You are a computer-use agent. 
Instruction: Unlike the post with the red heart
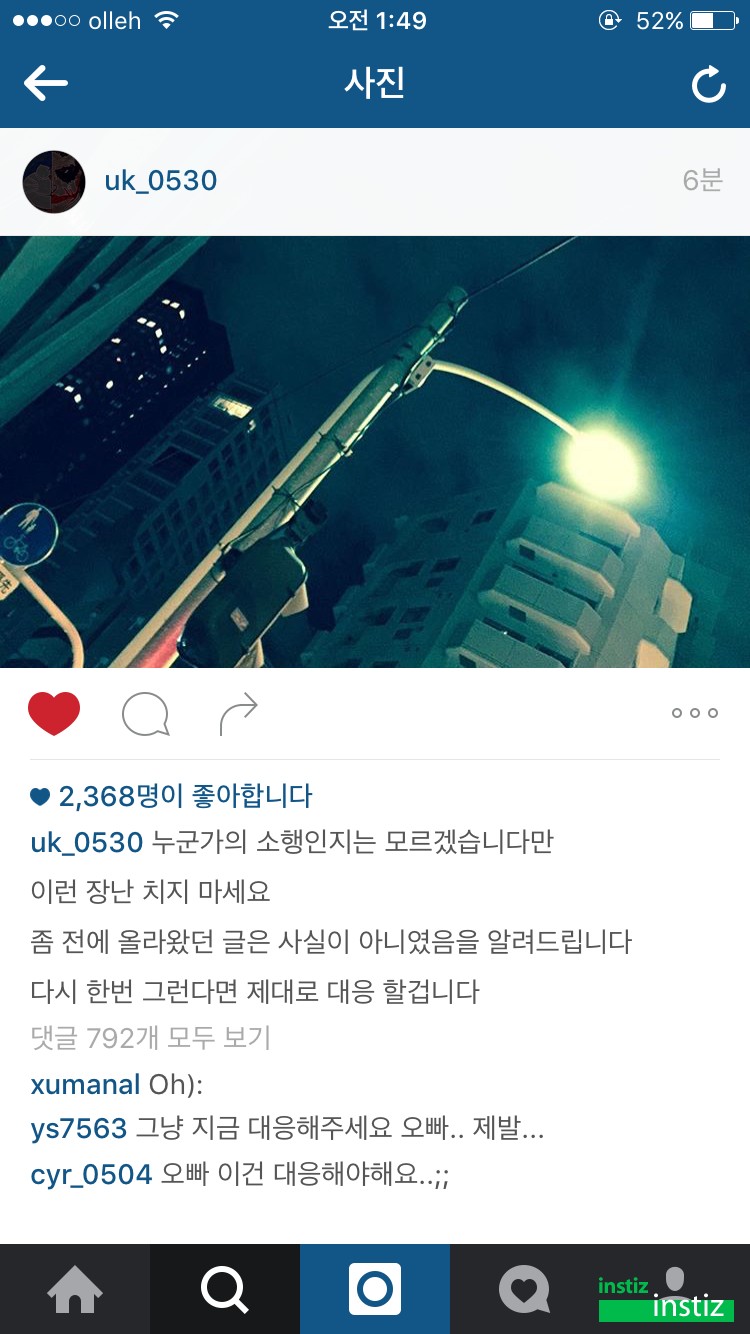tap(54, 713)
